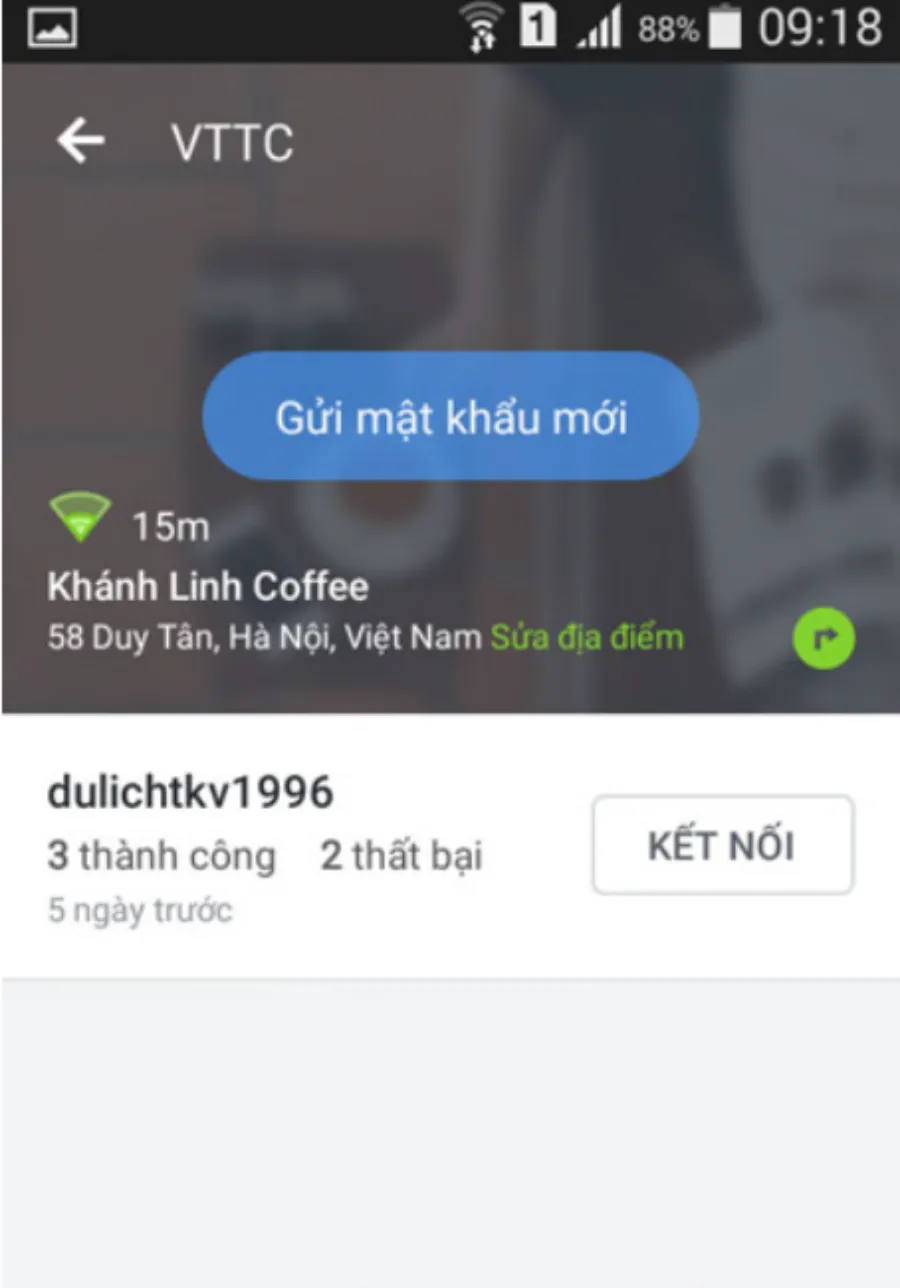900x1288 pixels.
Task: Open Sửa địa điểm to edit location
Action: [585, 637]
